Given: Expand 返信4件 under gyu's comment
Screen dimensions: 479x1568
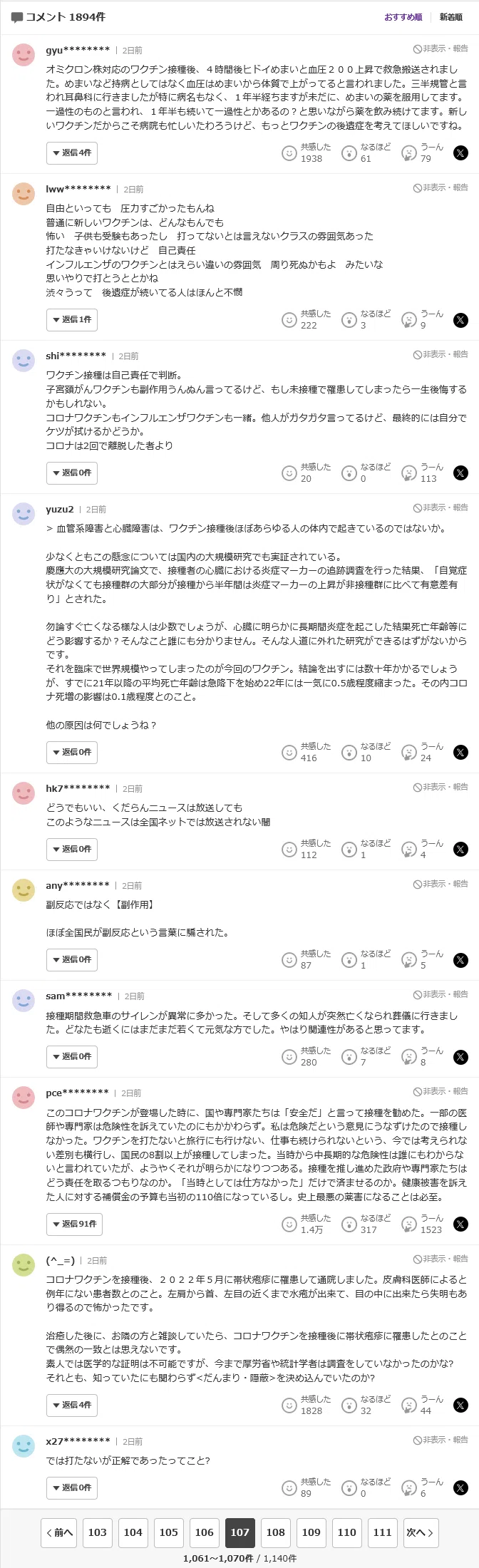Looking at the screenshot, I should pyautogui.click(x=72, y=153).
